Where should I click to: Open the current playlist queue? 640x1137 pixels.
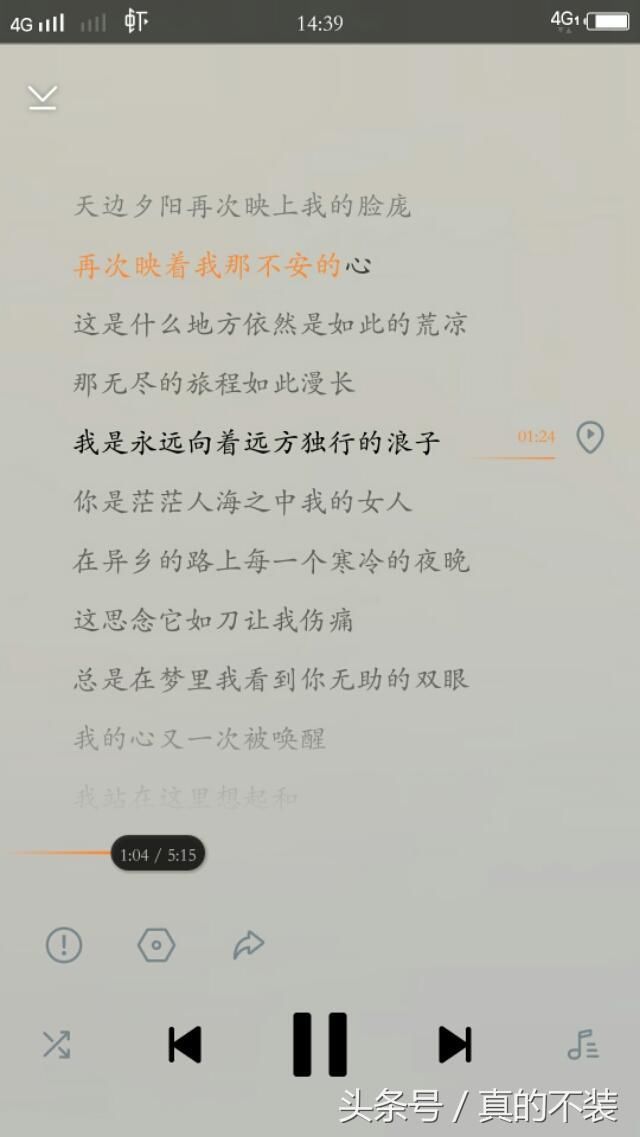[x=582, y=1045]
